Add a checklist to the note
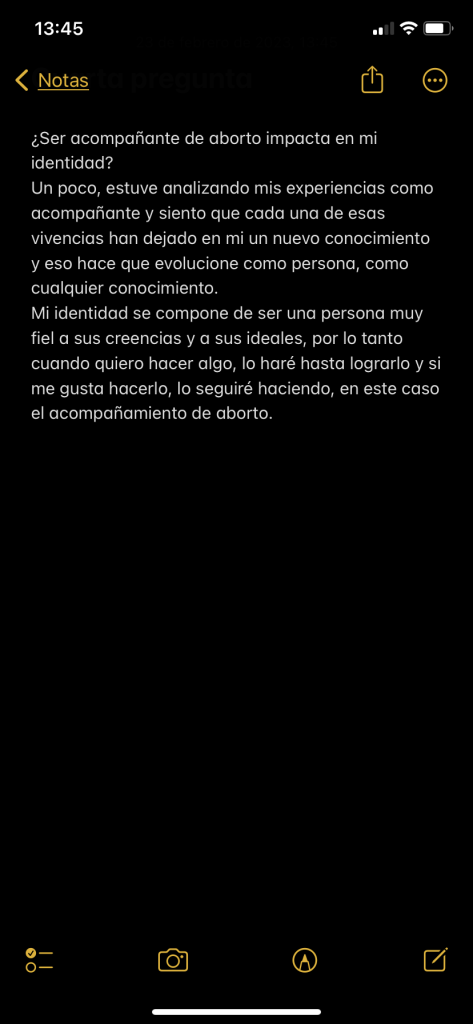473x1024 pixels. [39, 960]
